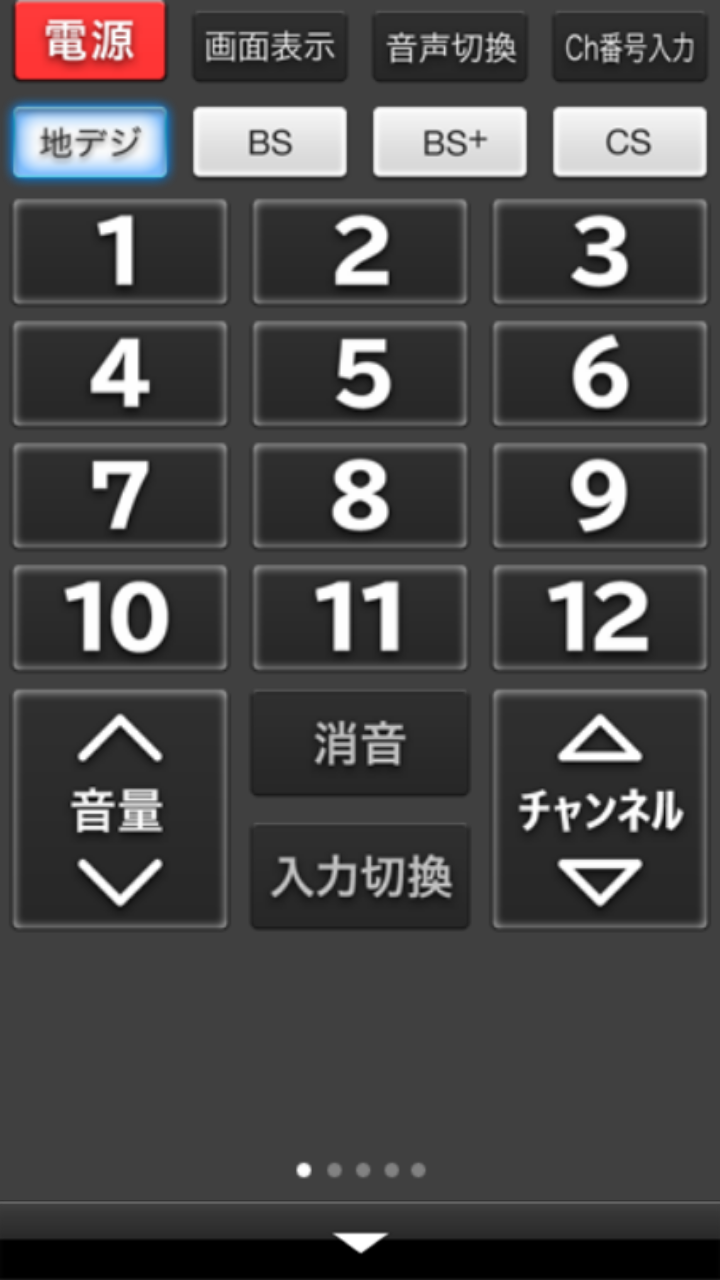Switch audio with 音声切換
The image size is (720, 1280).
450,47
